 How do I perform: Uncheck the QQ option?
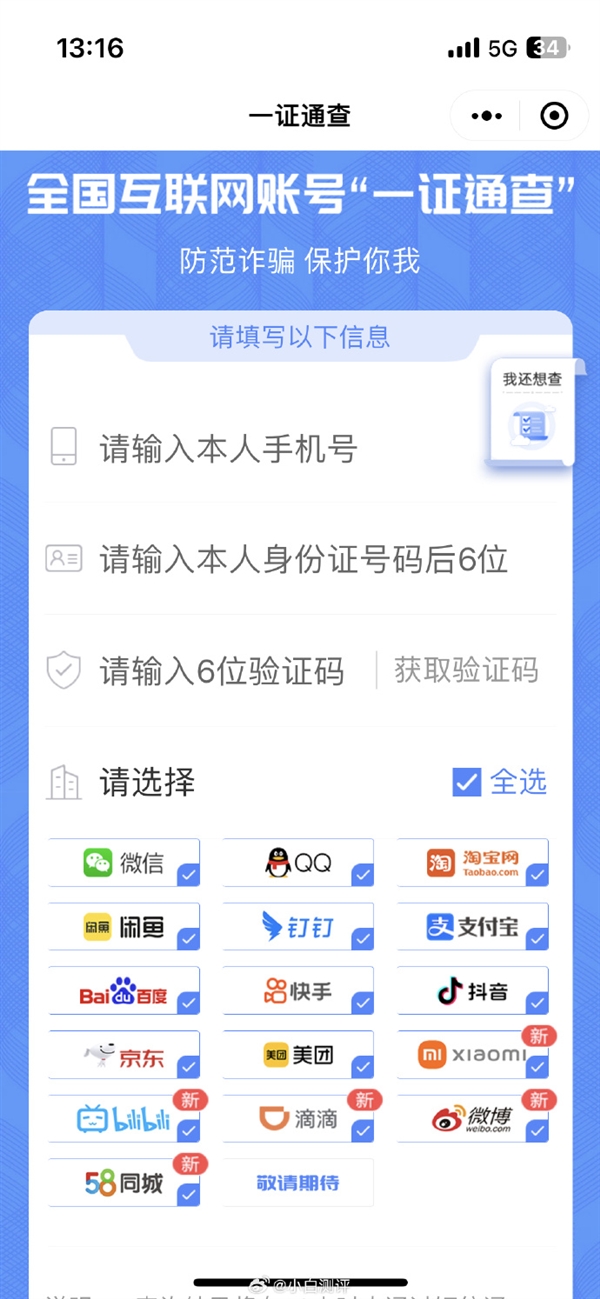[x=298, y=862]
